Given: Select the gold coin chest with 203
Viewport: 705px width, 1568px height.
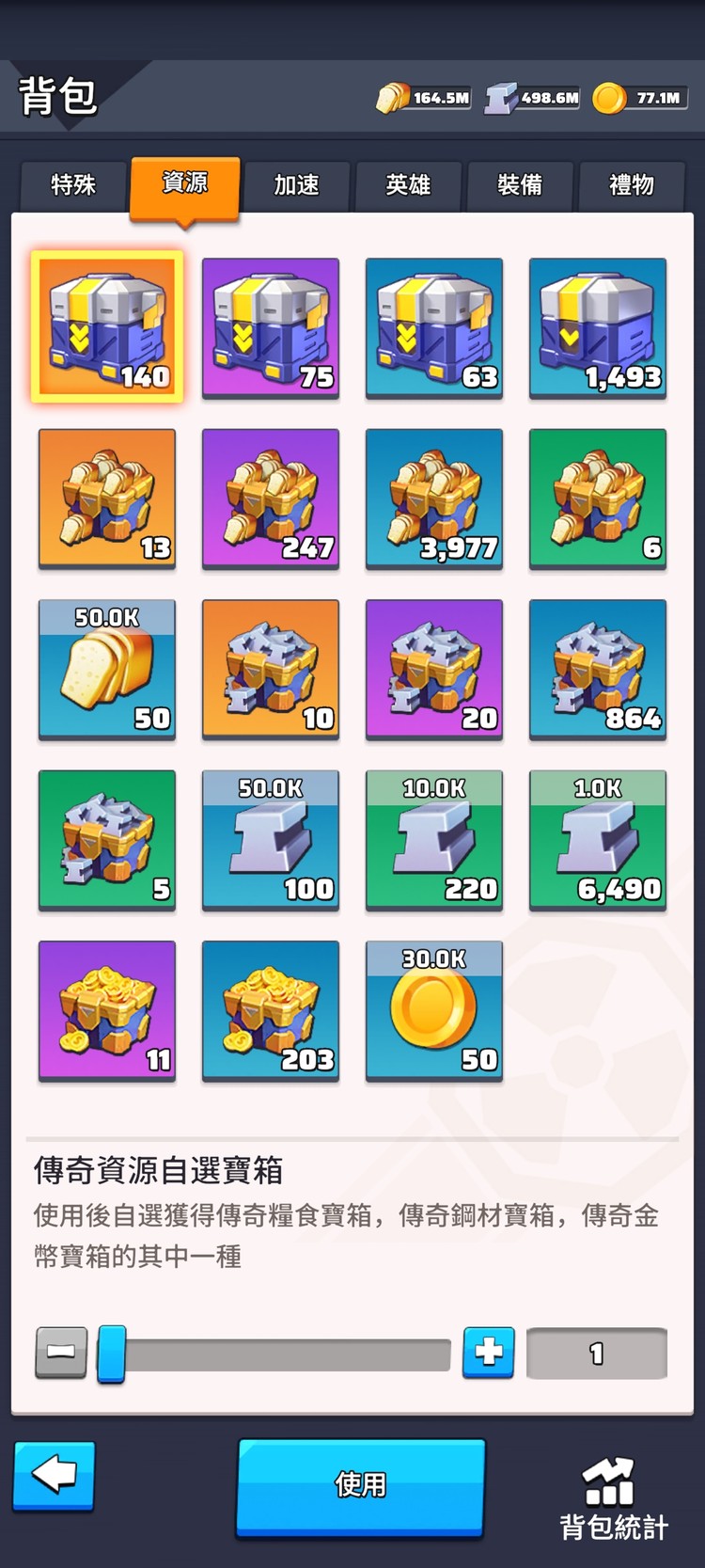Looking at the screenshot, I should coord(271,1010).
